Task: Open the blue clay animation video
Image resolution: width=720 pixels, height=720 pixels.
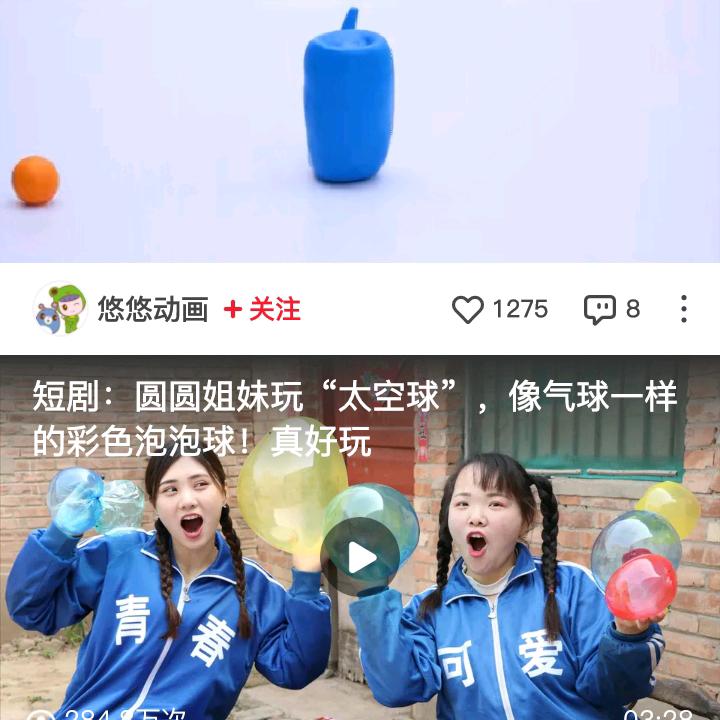Action: [360, 130]
